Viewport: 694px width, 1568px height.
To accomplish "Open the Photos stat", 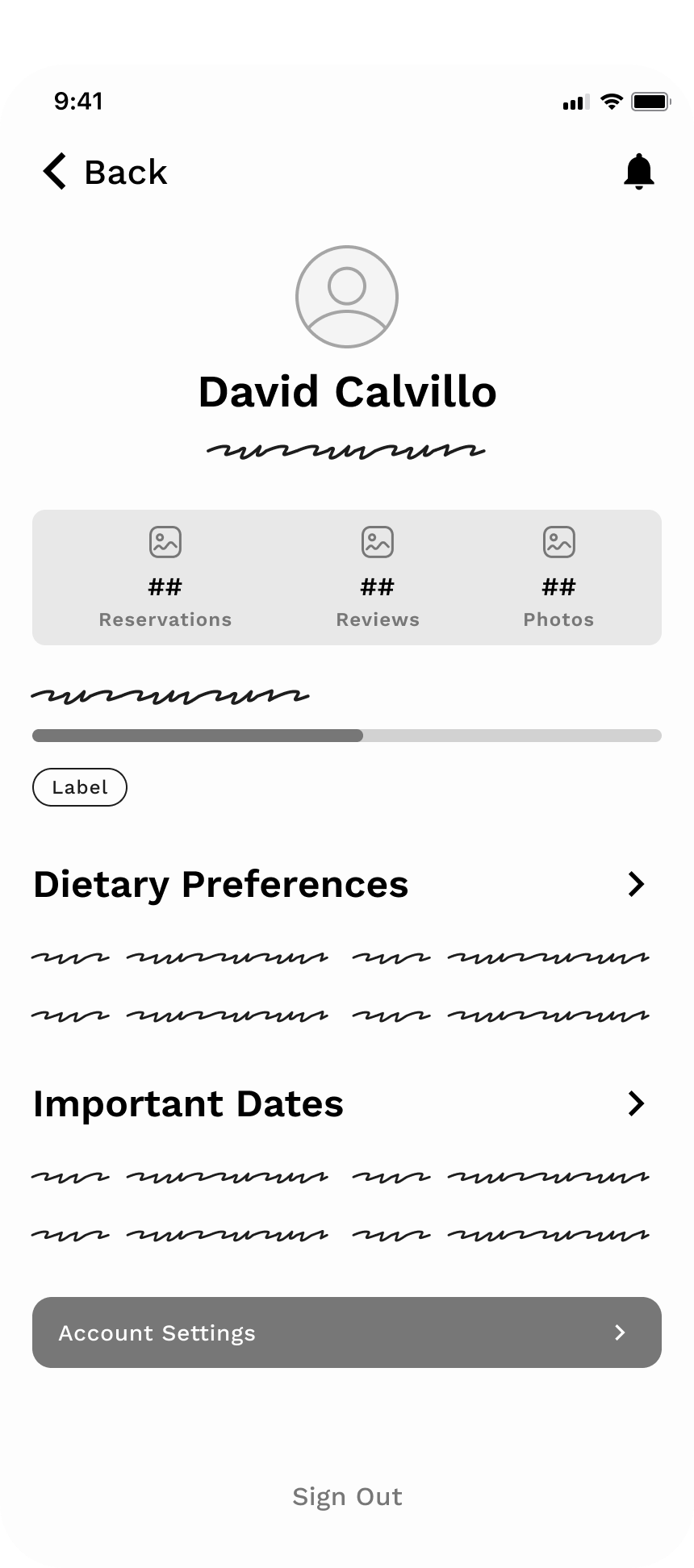I will 558,578.
